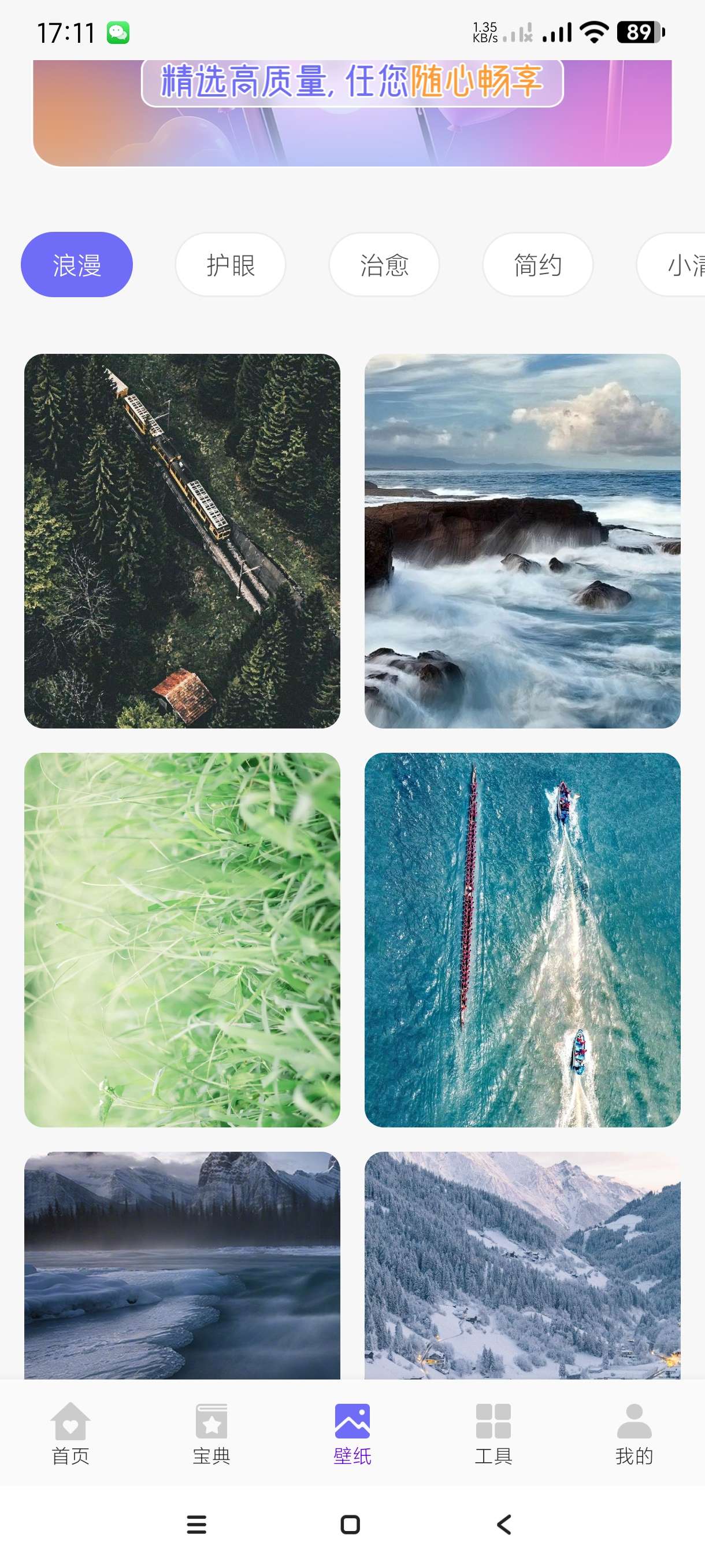Open the dragon boat aerial wallpaper

(x=522, y=939)
